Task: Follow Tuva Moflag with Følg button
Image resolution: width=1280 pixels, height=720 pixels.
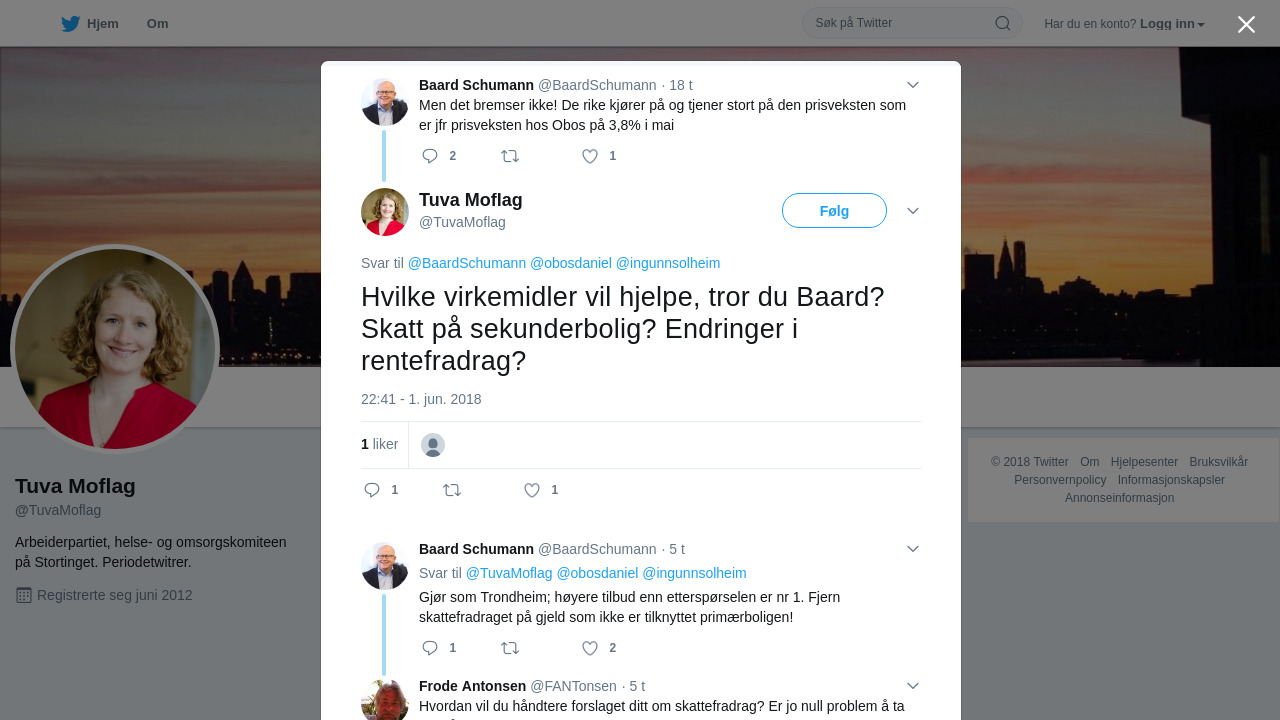Action: [834, 211]
